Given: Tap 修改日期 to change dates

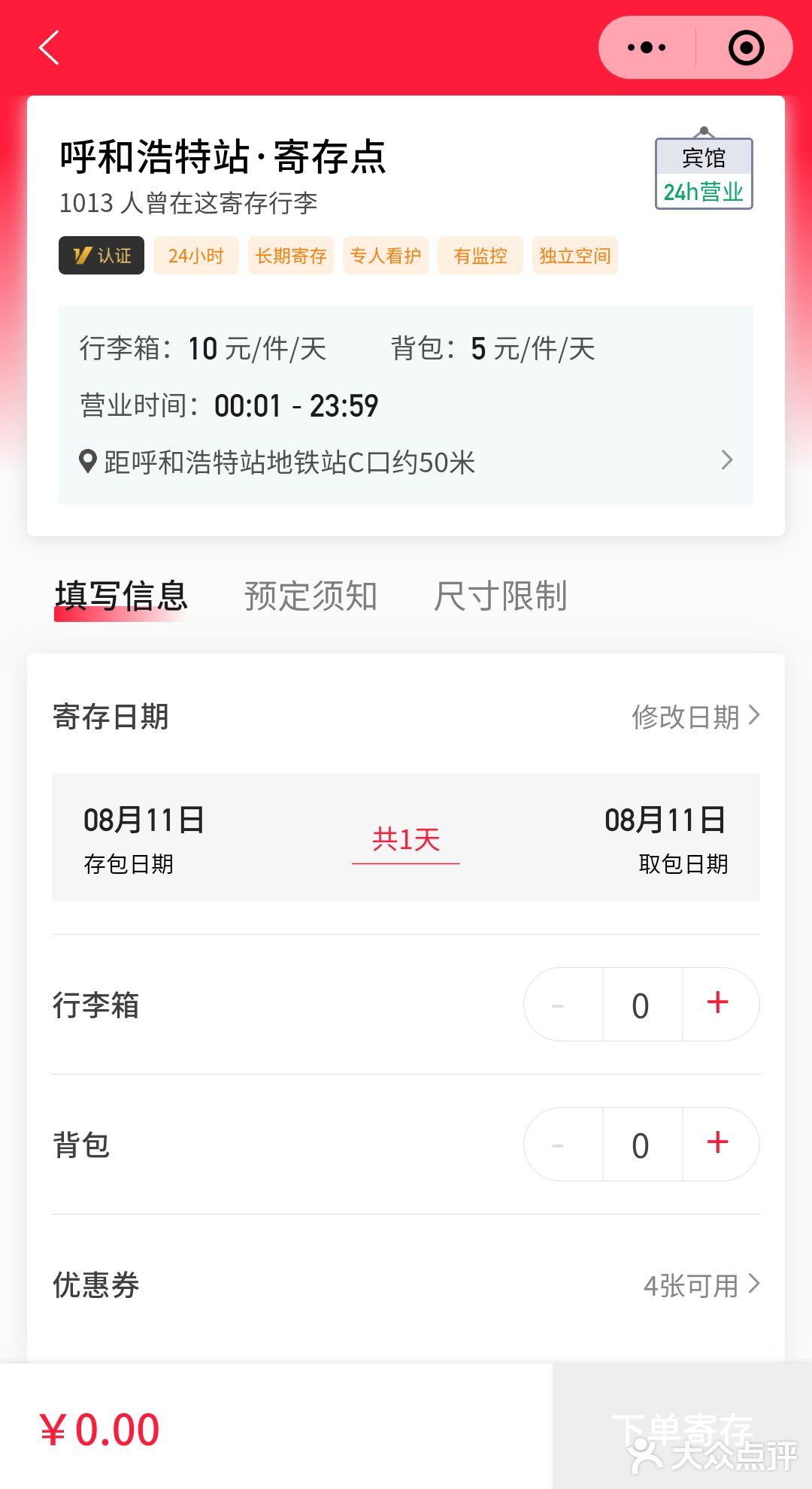Looking at the screenshot, I should [x=695, y=717].
